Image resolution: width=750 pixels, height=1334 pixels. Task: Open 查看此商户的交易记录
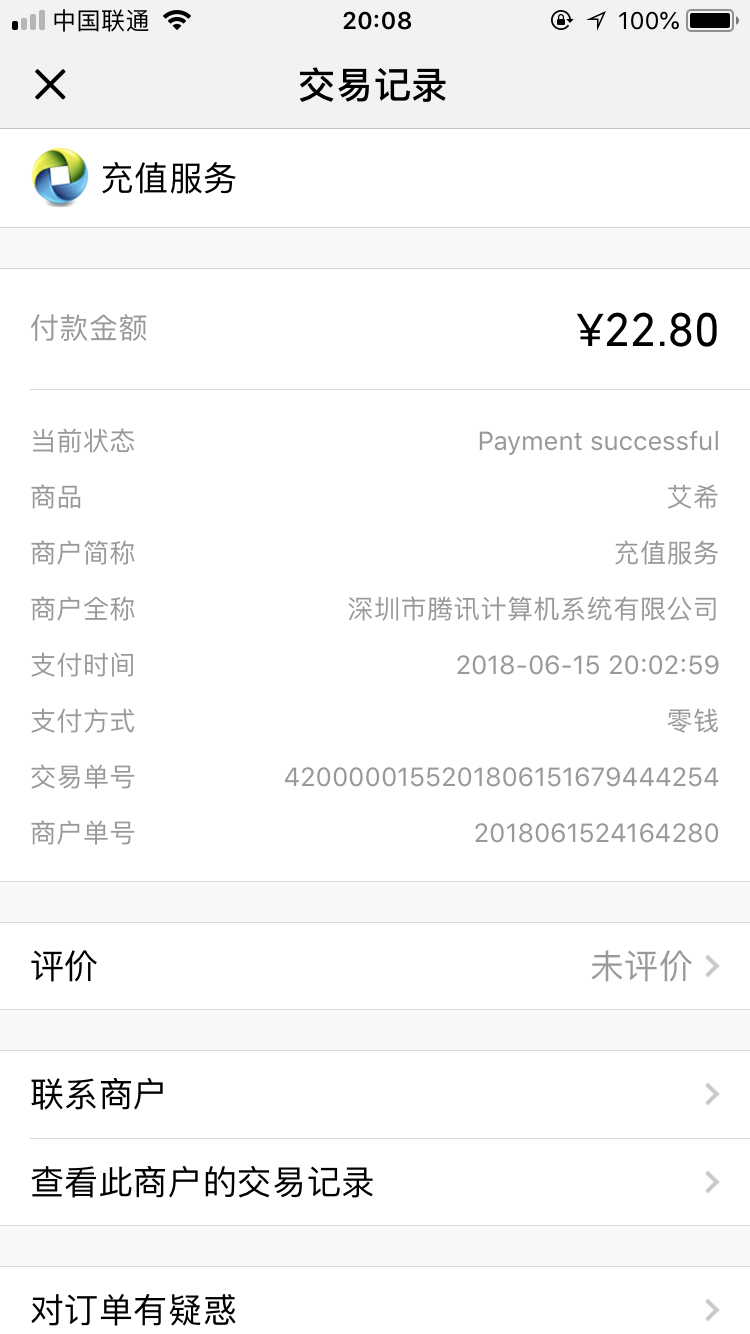[375, 1182]
